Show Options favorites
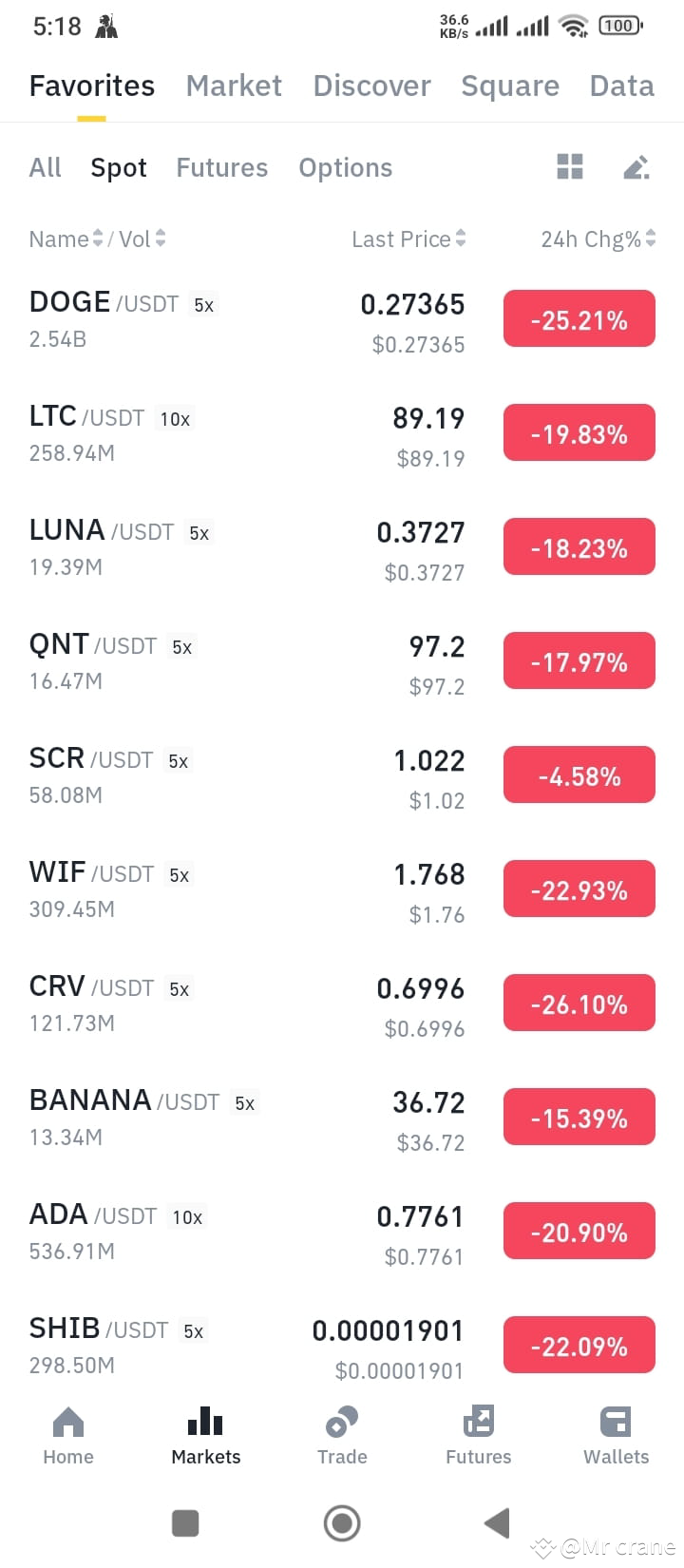684x1568 pixels. click(346, 167)
